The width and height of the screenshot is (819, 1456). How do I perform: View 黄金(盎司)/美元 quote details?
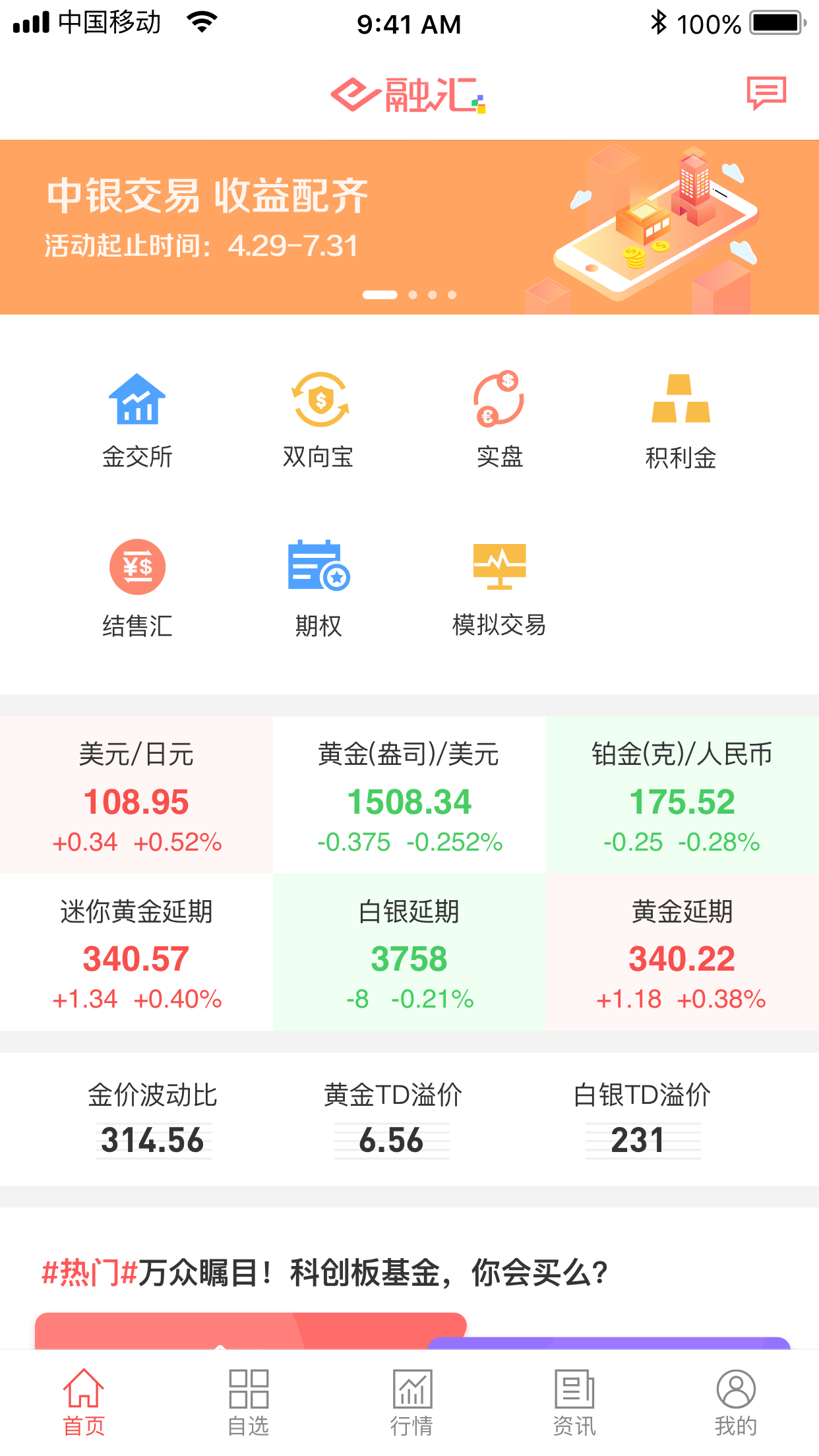click(x=409, y=796)
